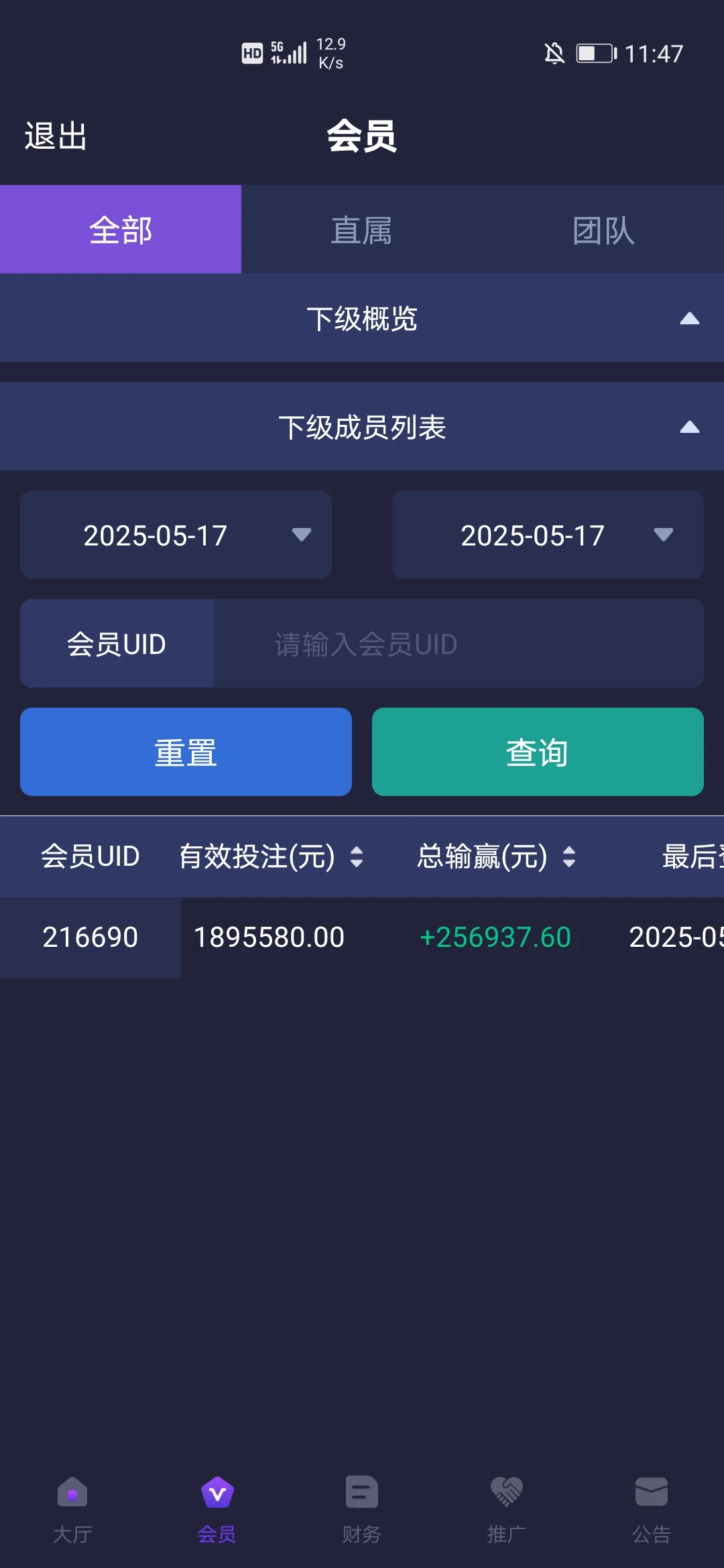The height and width of the screenshot is (1568, 724).
Task: Switch to the 直属 tab
Action: tap(362, 230)
